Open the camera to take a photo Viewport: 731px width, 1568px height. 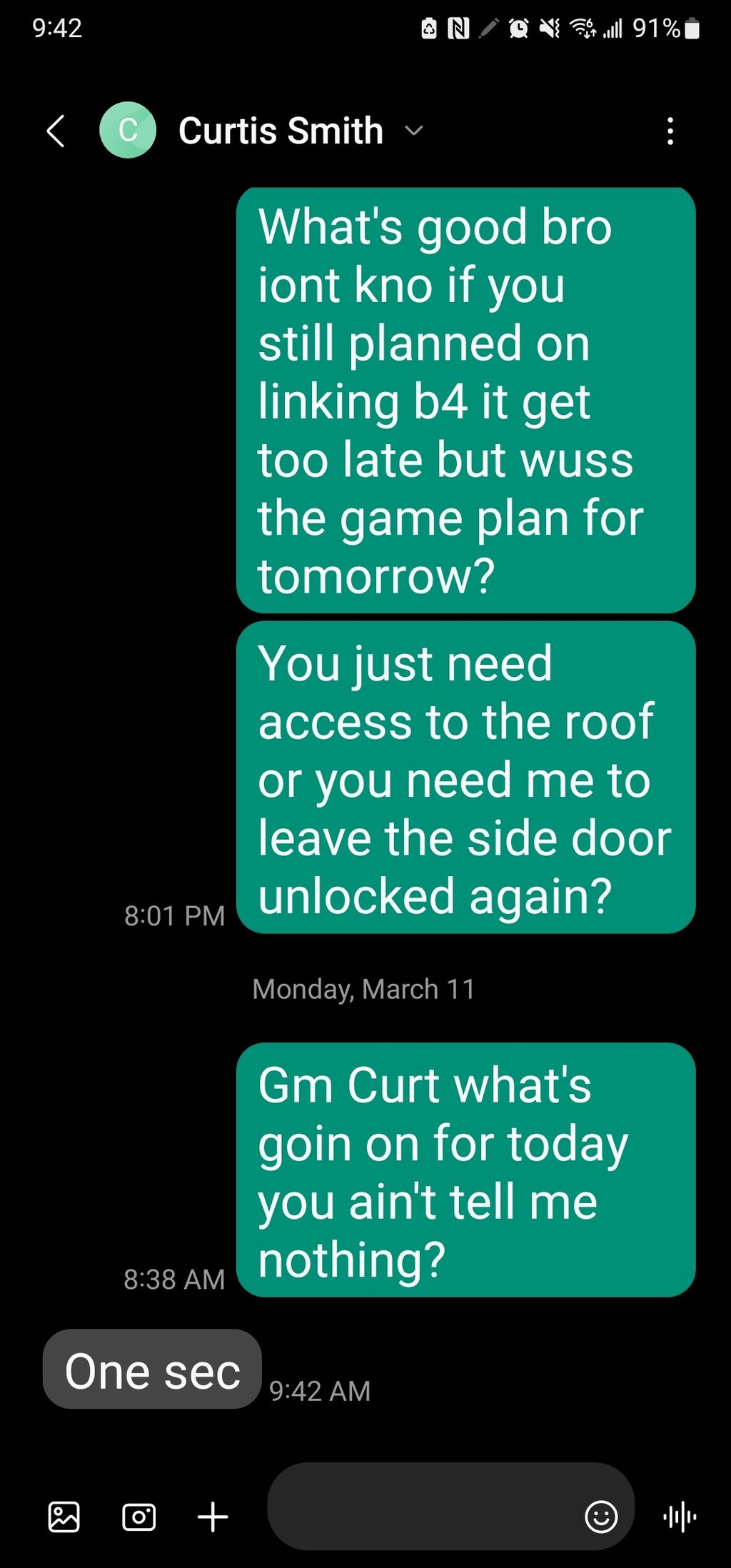tap(139, 1517)
